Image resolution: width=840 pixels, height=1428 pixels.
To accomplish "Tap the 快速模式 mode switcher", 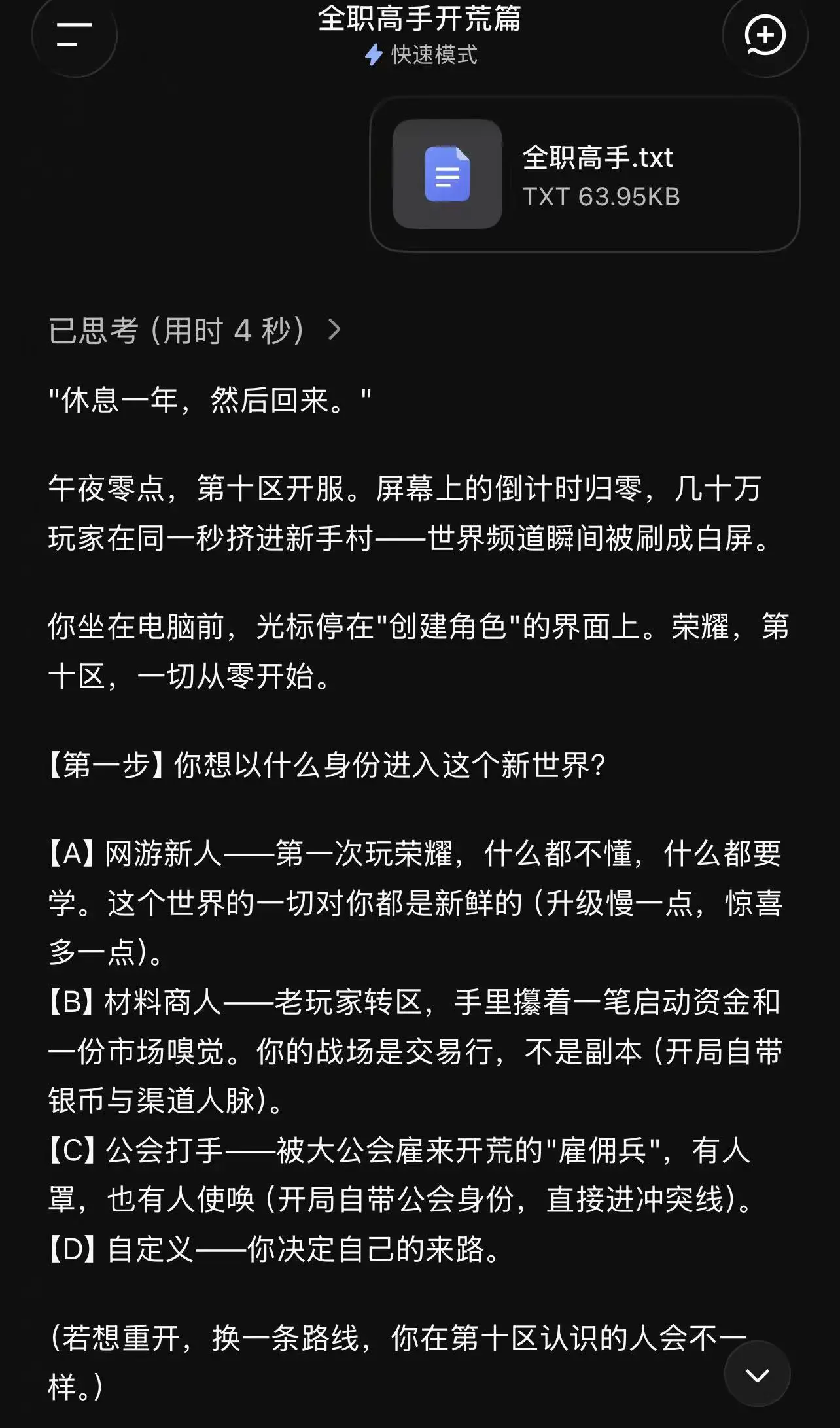I will tap(421, 55).
